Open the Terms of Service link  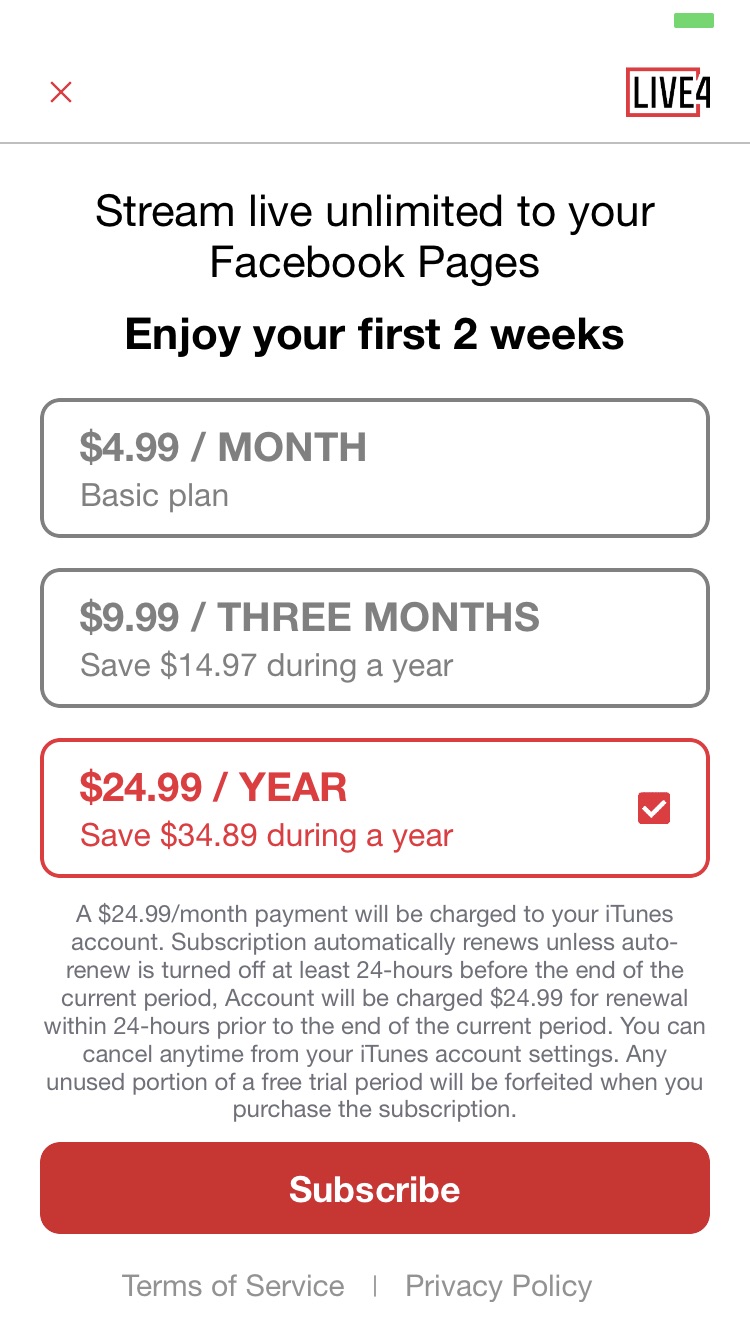point(233,1286)
